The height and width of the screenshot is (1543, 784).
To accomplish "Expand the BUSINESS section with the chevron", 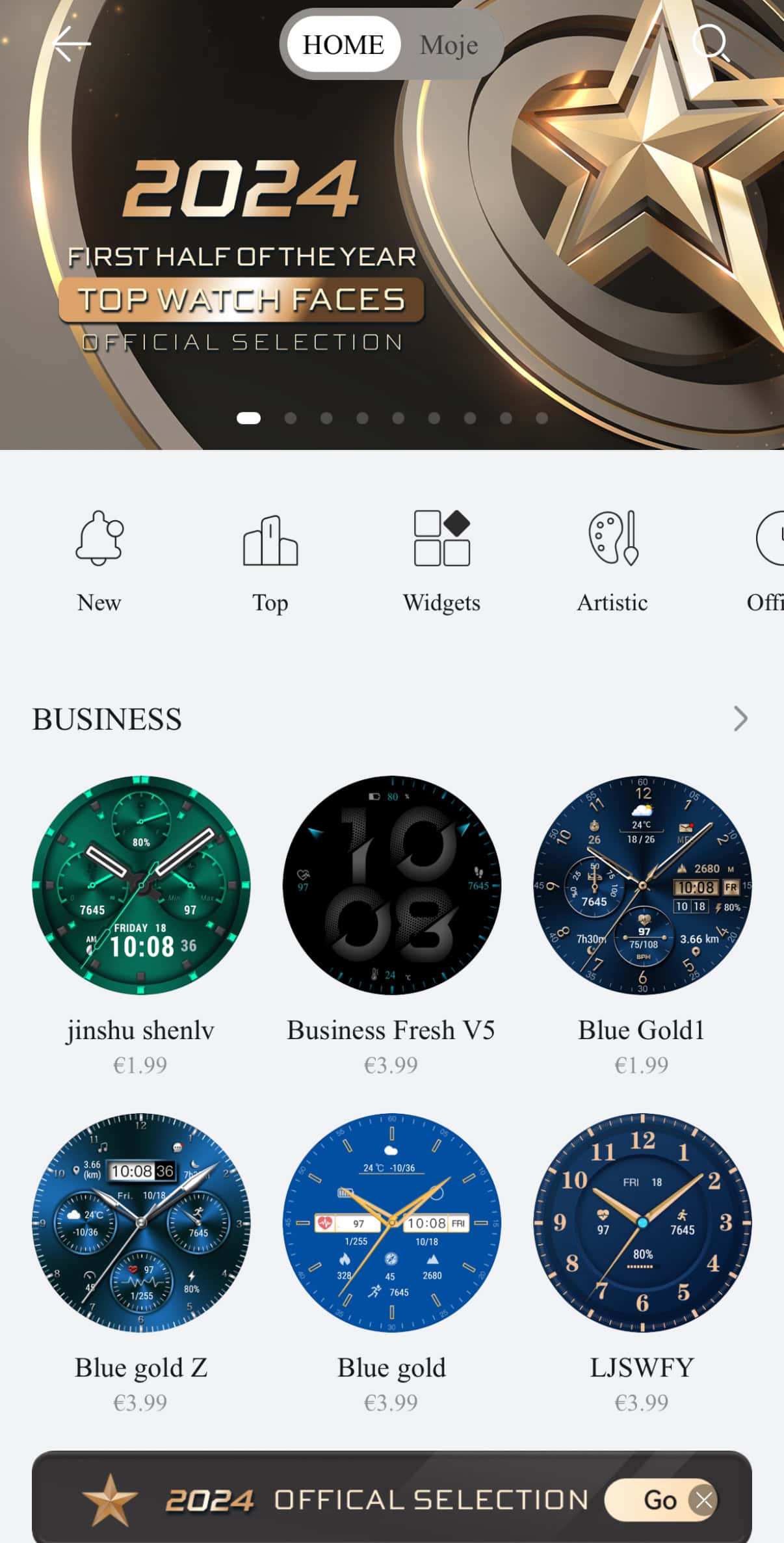I will pos(740,719).
